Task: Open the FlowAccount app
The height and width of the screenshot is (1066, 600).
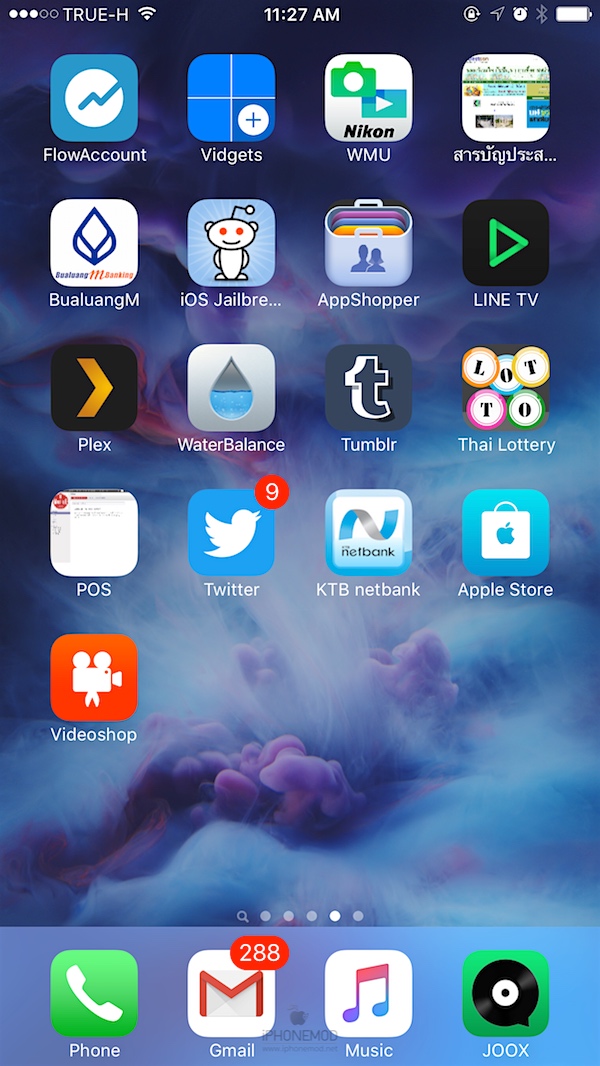Action: coord(94,98)
